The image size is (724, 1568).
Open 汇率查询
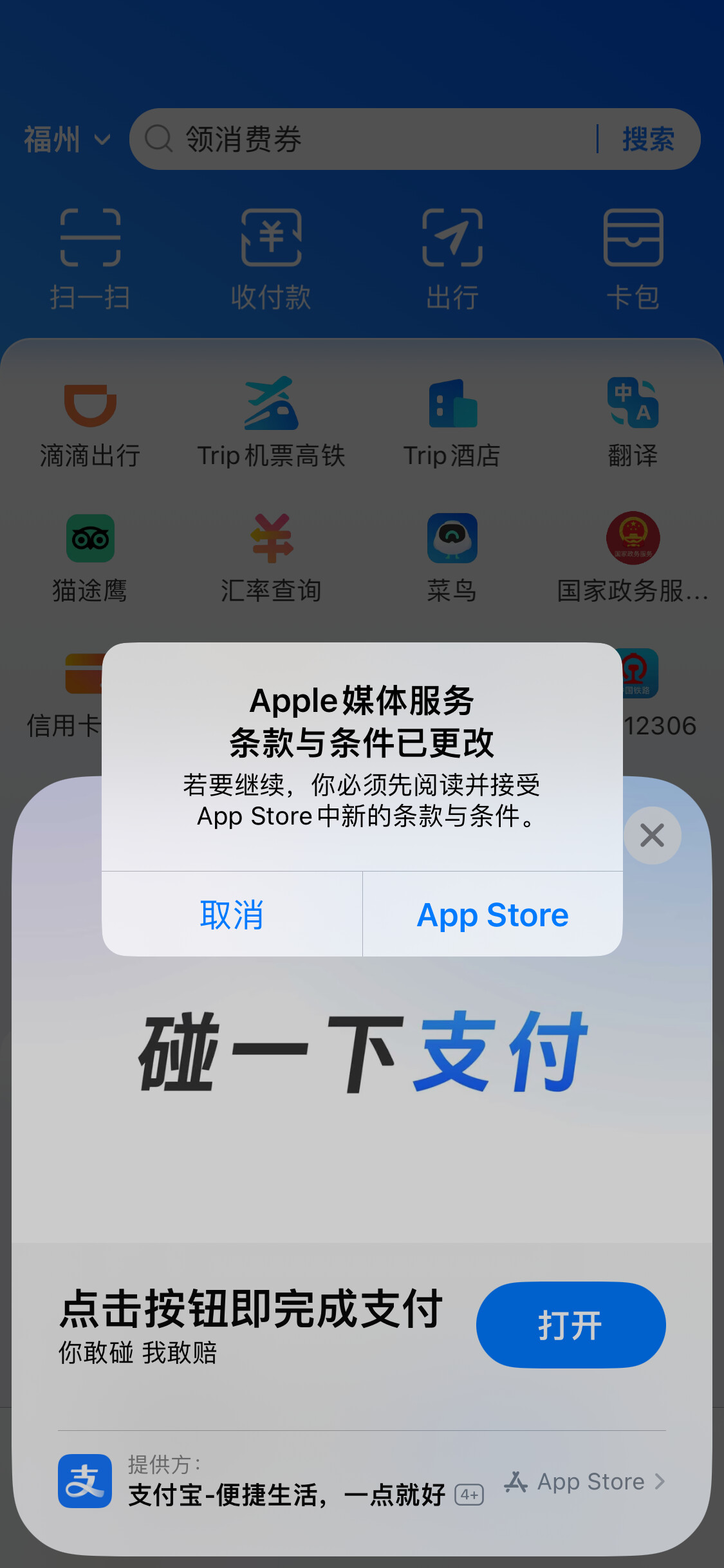click(272, 559)
